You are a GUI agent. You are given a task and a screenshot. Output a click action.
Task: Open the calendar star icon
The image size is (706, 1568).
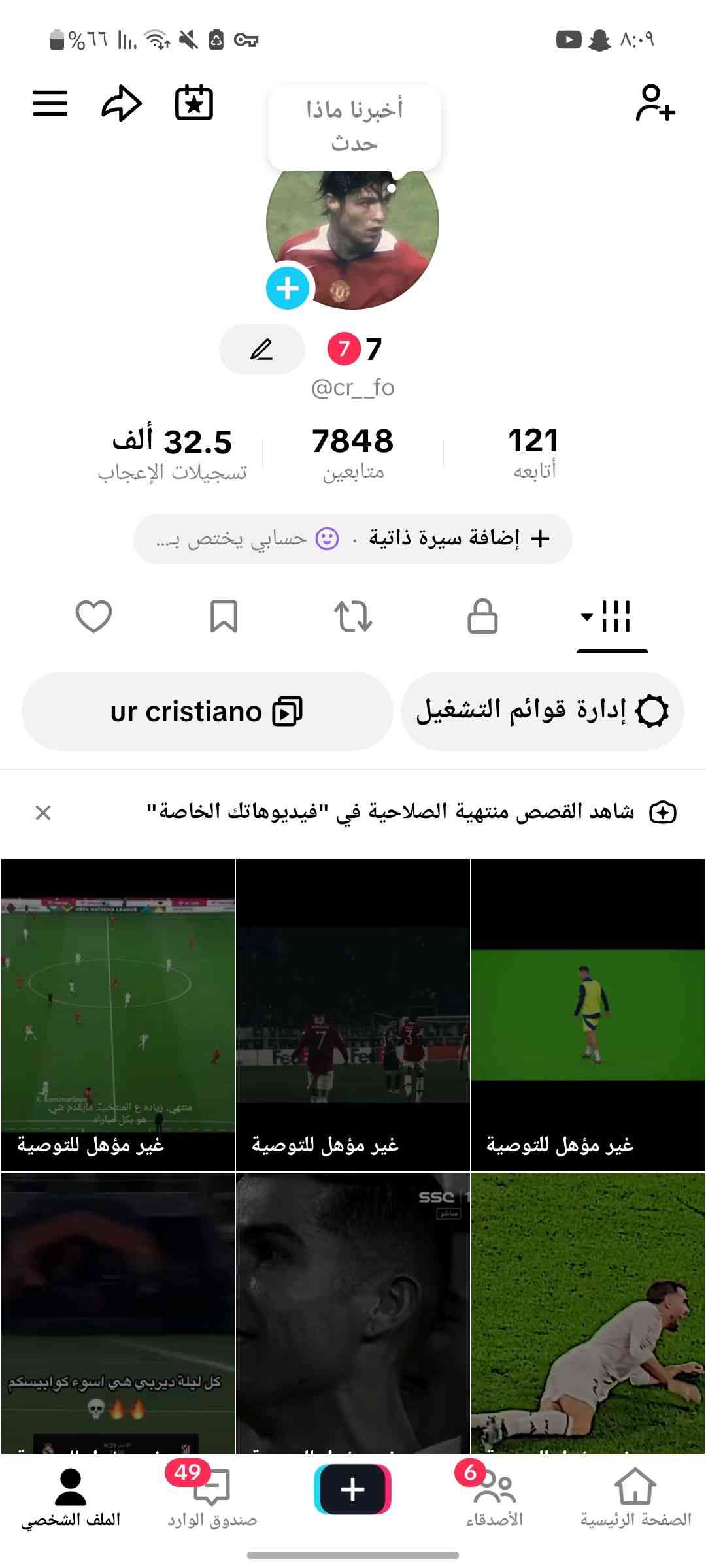[194, 103]
